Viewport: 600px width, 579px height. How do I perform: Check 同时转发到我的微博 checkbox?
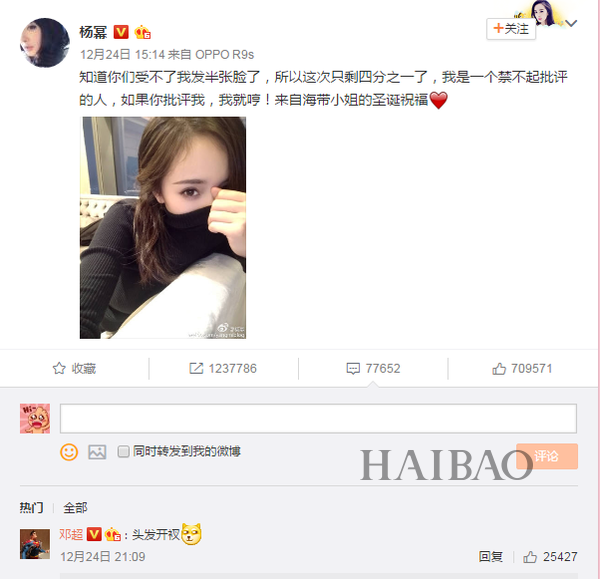click(x=124, y=452)
